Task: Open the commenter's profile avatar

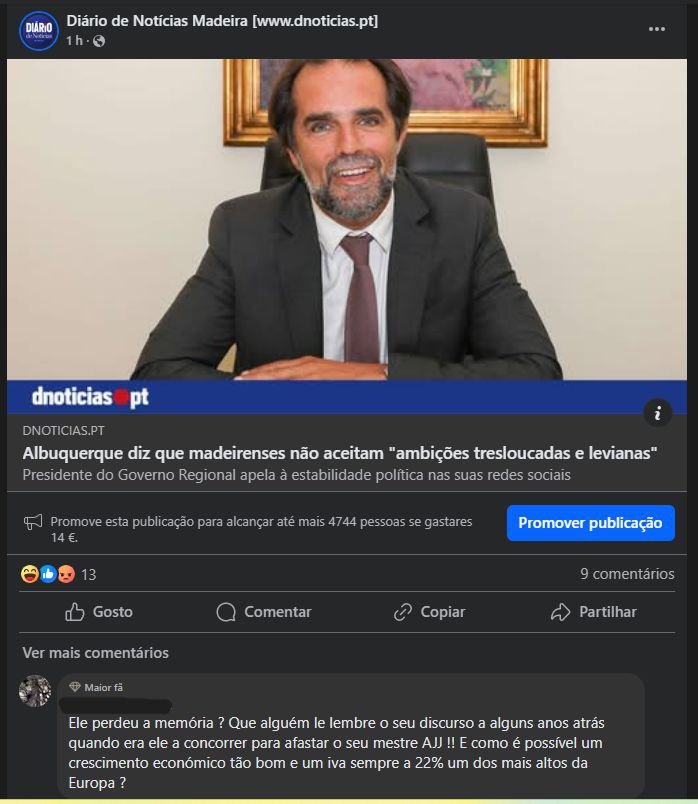Action: coord(35,691)
